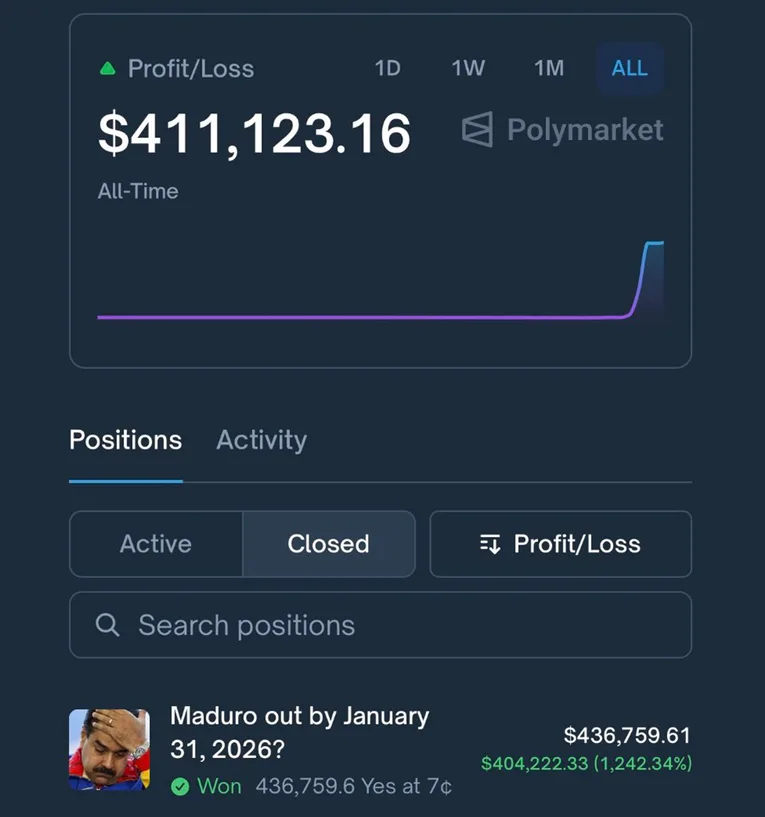Viewport: 765px width, 817px height.
Task: Select the 1D profit/loss range
Action: pyautogui.click(x=387, y=68)
